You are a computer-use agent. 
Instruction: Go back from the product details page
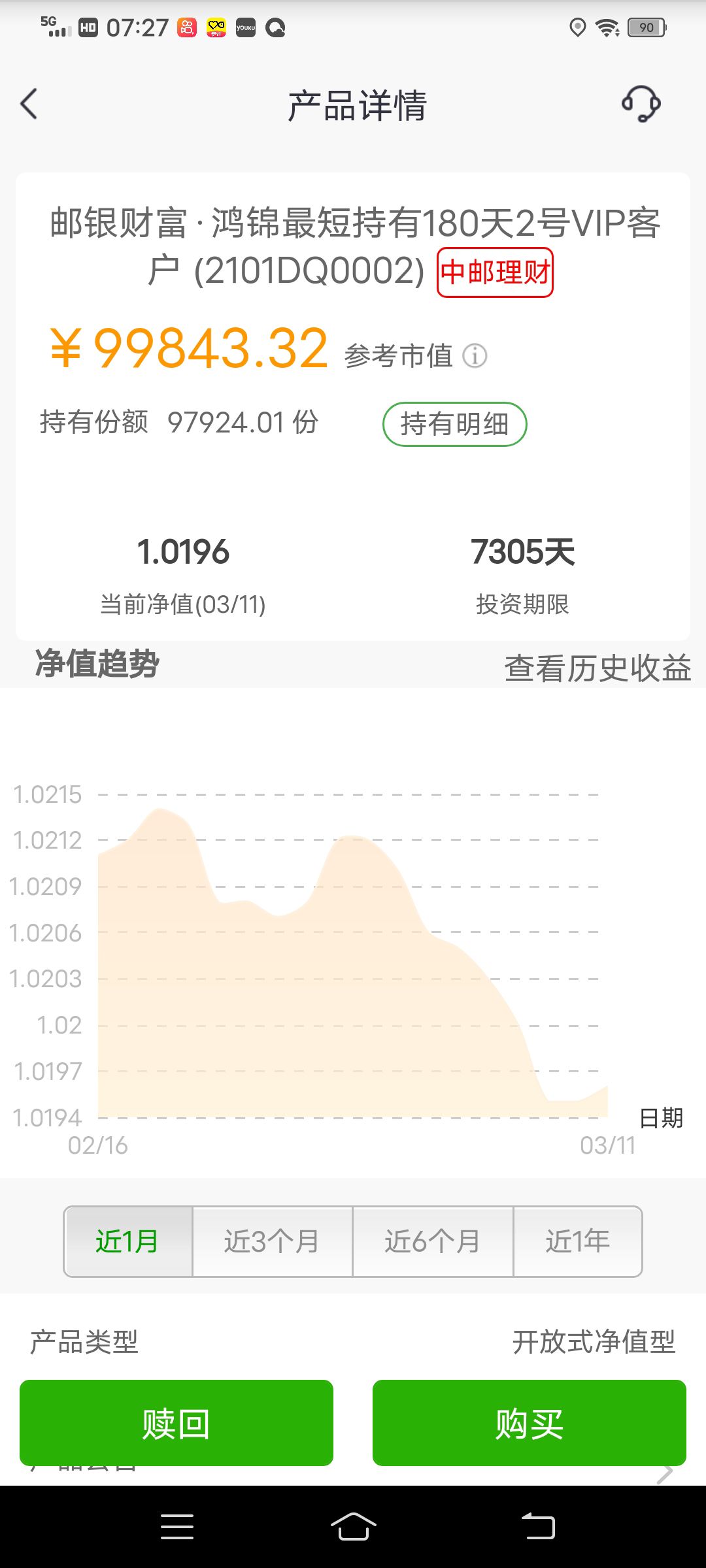coord(29,104)
